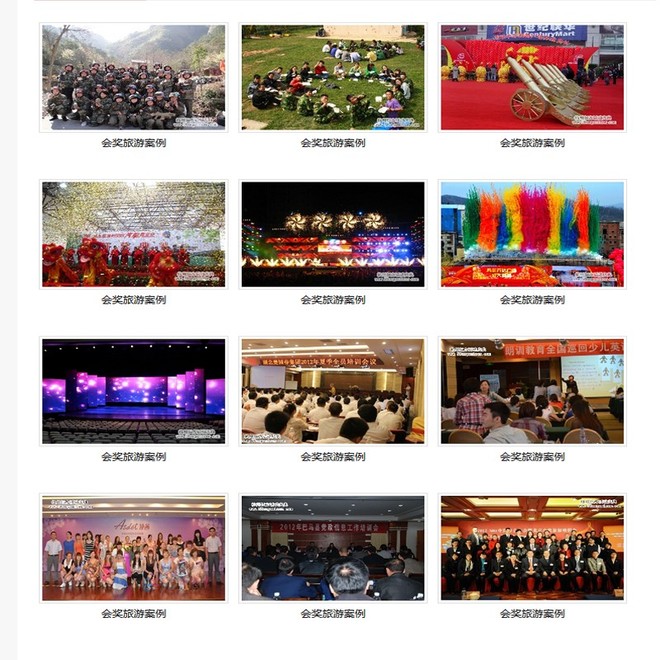Screen dimensions: 660x660
Task: Open the 2012 work meeting audience case
Action: pos(333,548)
